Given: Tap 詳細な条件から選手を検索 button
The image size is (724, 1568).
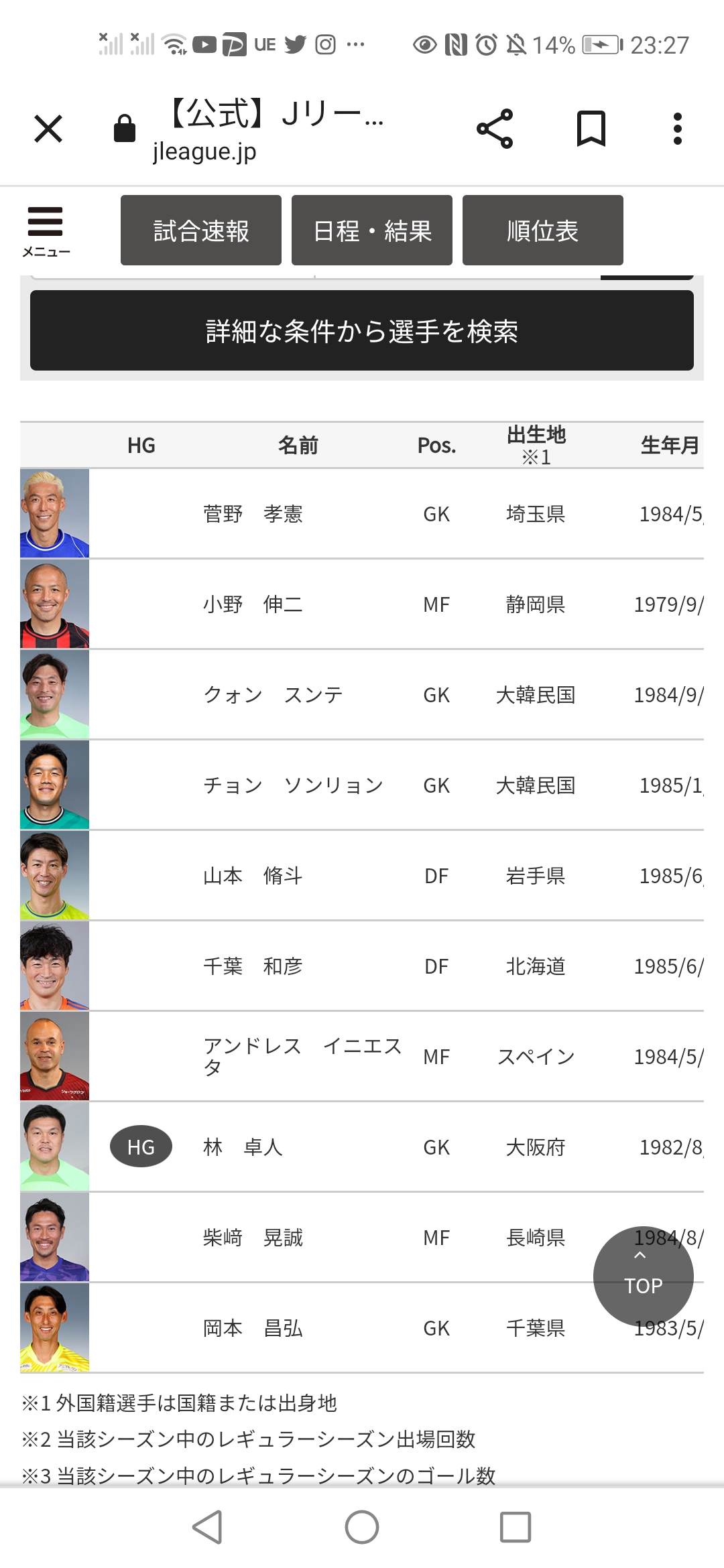Looking at the screenshot, I should [x=362, y=330].
